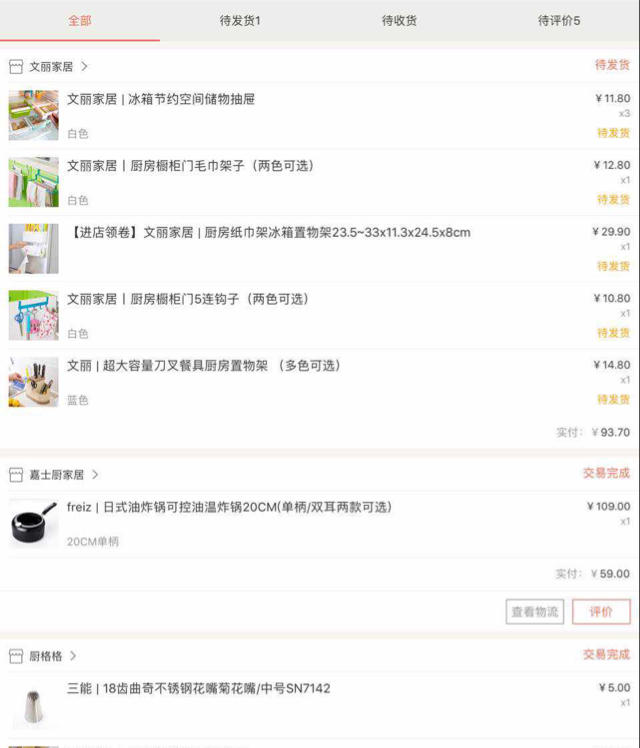
Task: Open the 厨房橱柜门5连钩子 order item
Action: tap(188, 299)
